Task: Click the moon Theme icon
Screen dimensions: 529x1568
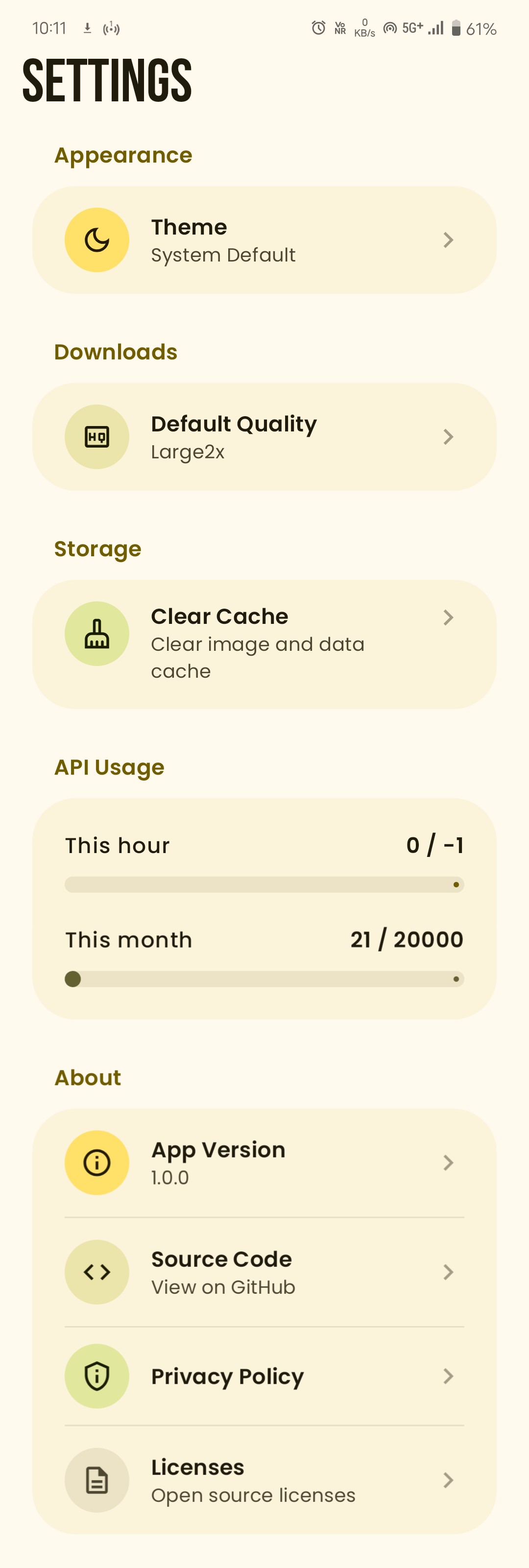Action: point(96,240)
